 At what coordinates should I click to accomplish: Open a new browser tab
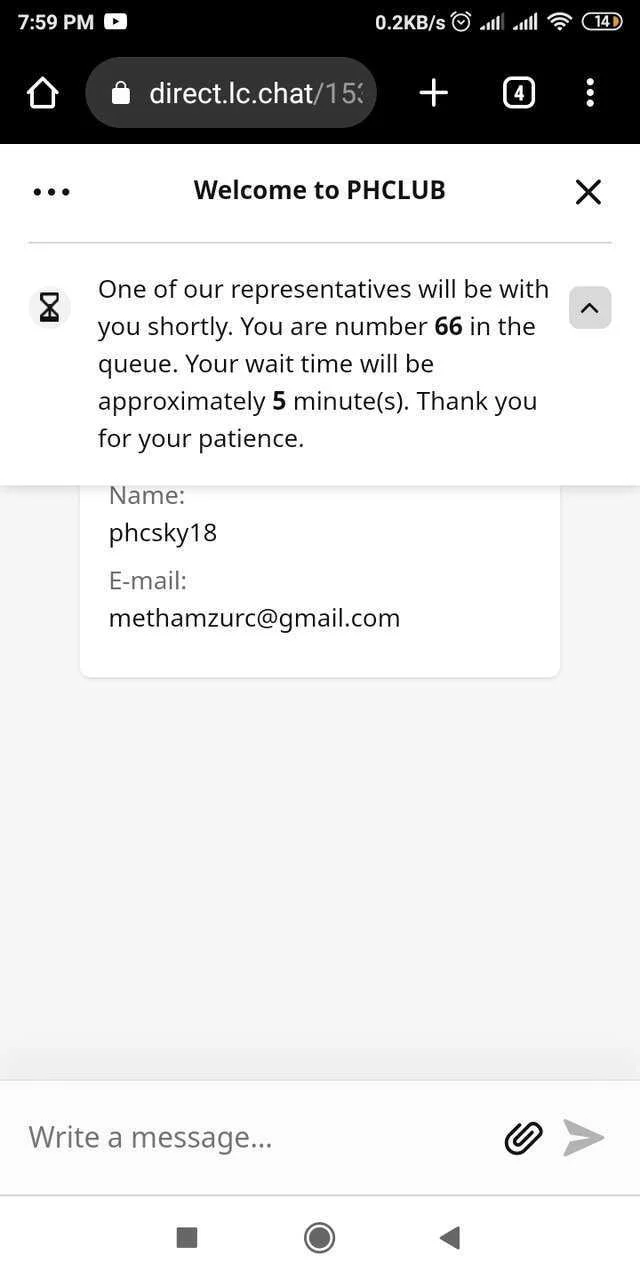click(x=433, y=93)
